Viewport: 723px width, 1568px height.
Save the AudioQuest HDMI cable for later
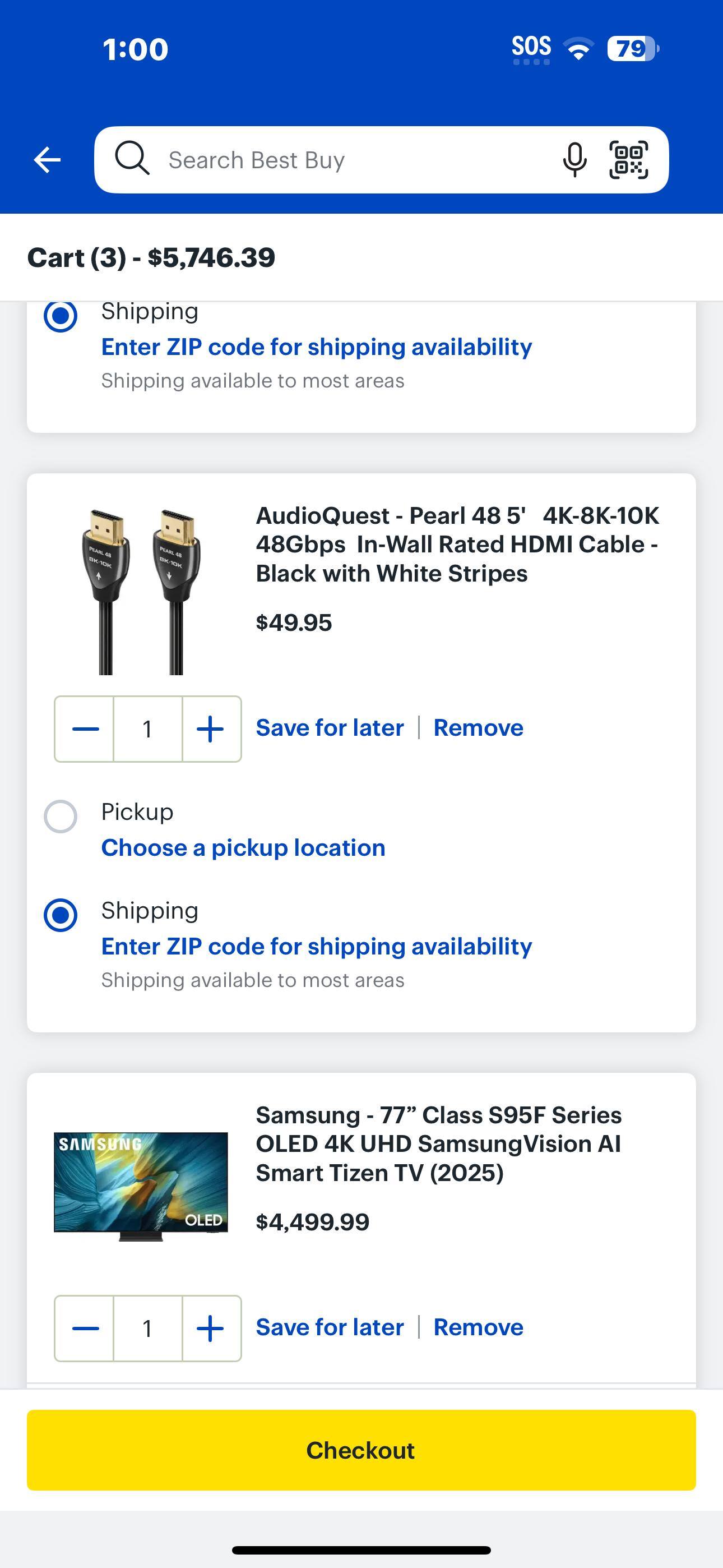coord(329,728)
